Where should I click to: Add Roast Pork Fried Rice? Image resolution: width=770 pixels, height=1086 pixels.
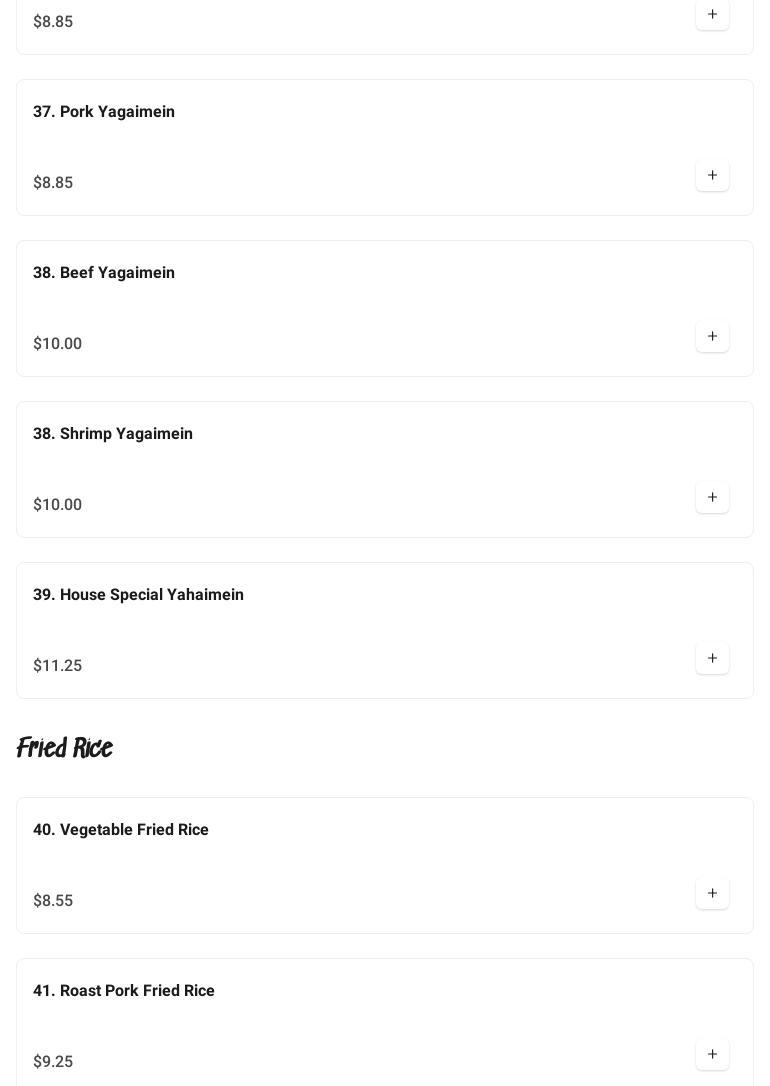pyautogui.click(x=712, y=1055)
